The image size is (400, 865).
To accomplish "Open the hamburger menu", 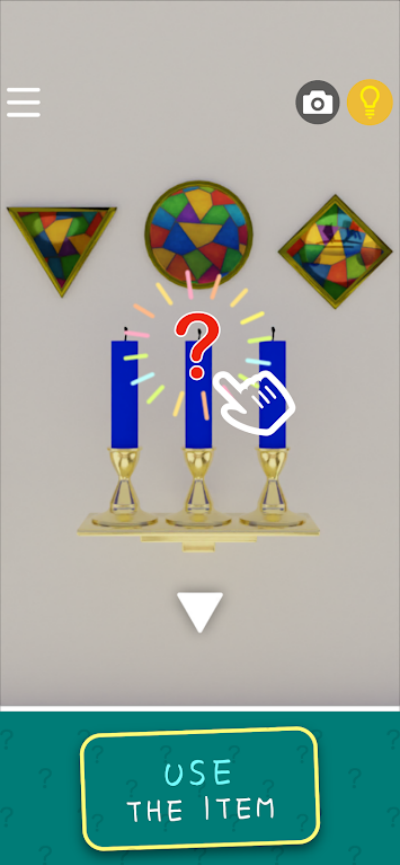I will point(23,102).
